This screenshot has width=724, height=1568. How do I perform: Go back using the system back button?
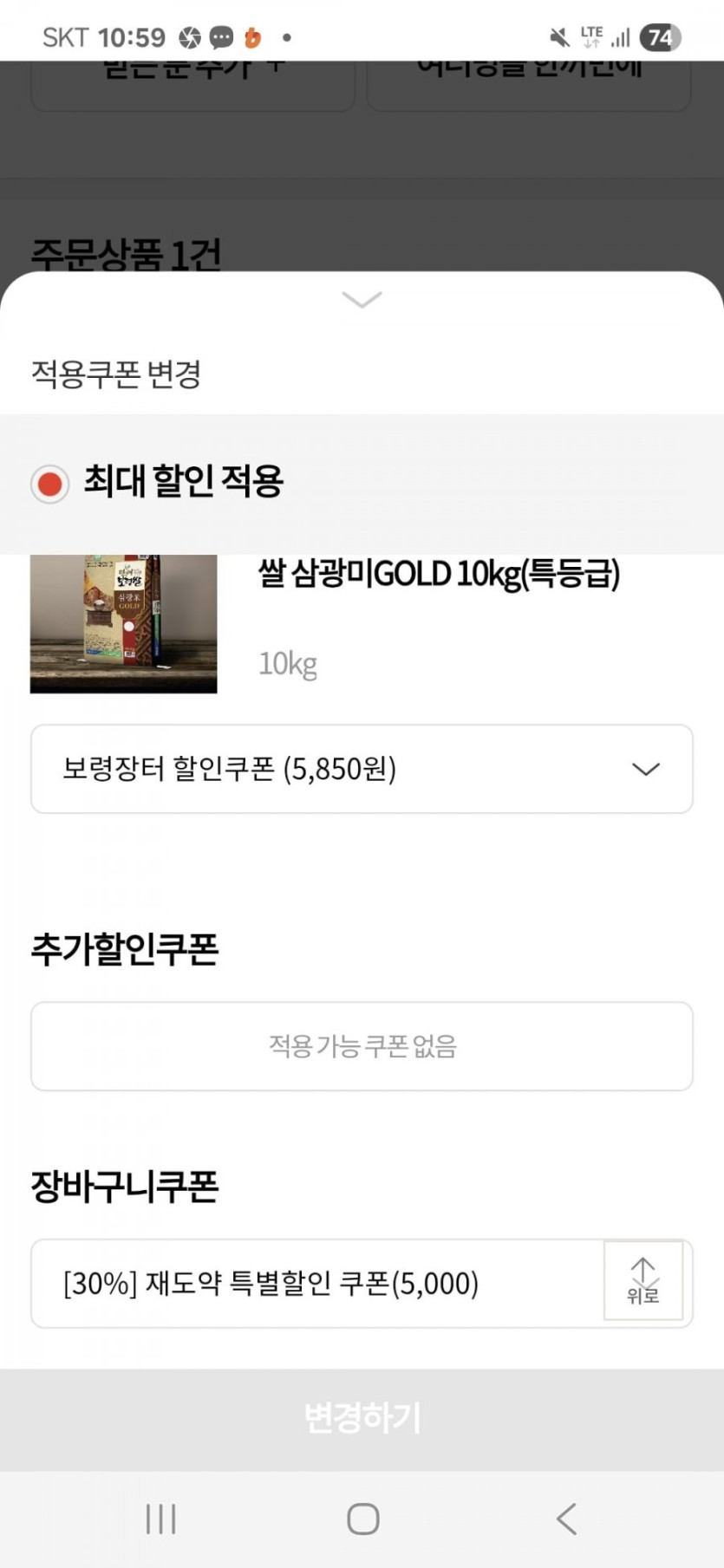coord(566,1519)
